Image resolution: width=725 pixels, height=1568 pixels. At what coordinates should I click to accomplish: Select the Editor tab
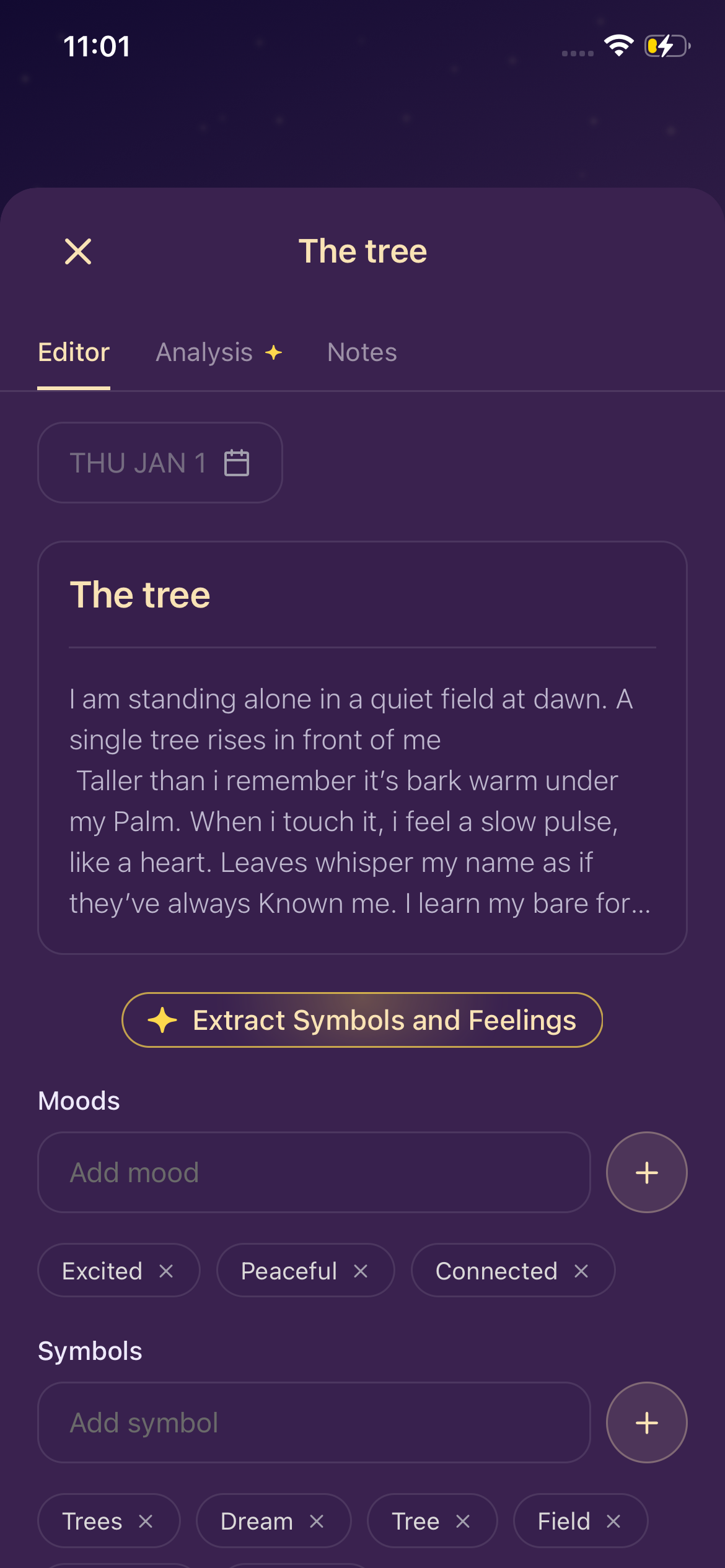click(73, 352)
